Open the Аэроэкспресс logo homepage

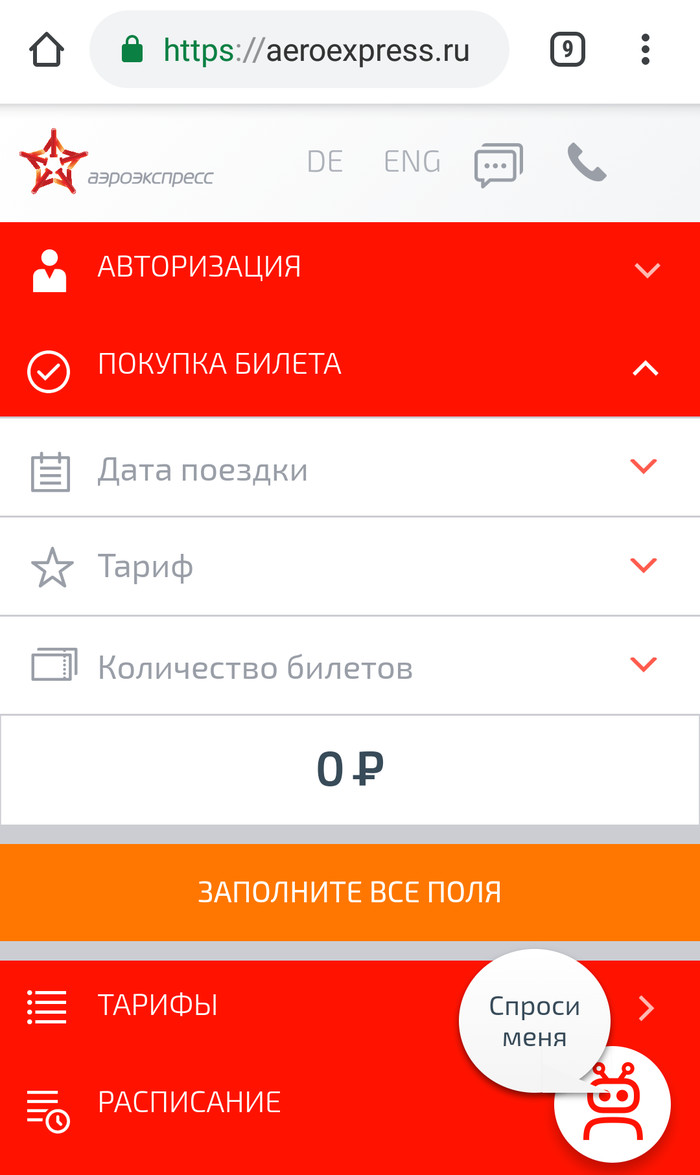[116, 163]
